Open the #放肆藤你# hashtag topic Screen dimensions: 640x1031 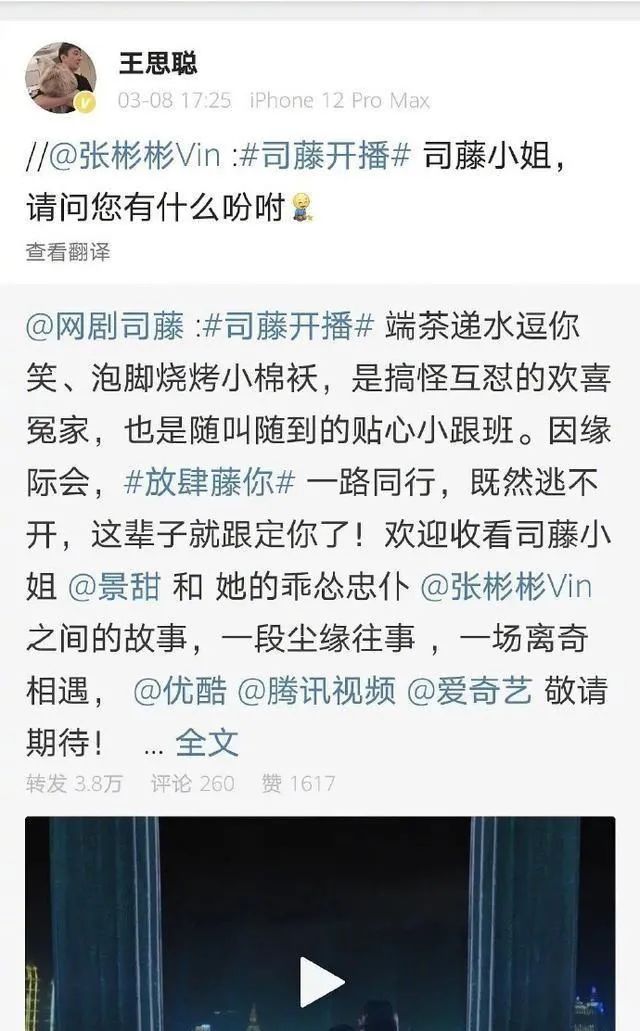point(209,481)
